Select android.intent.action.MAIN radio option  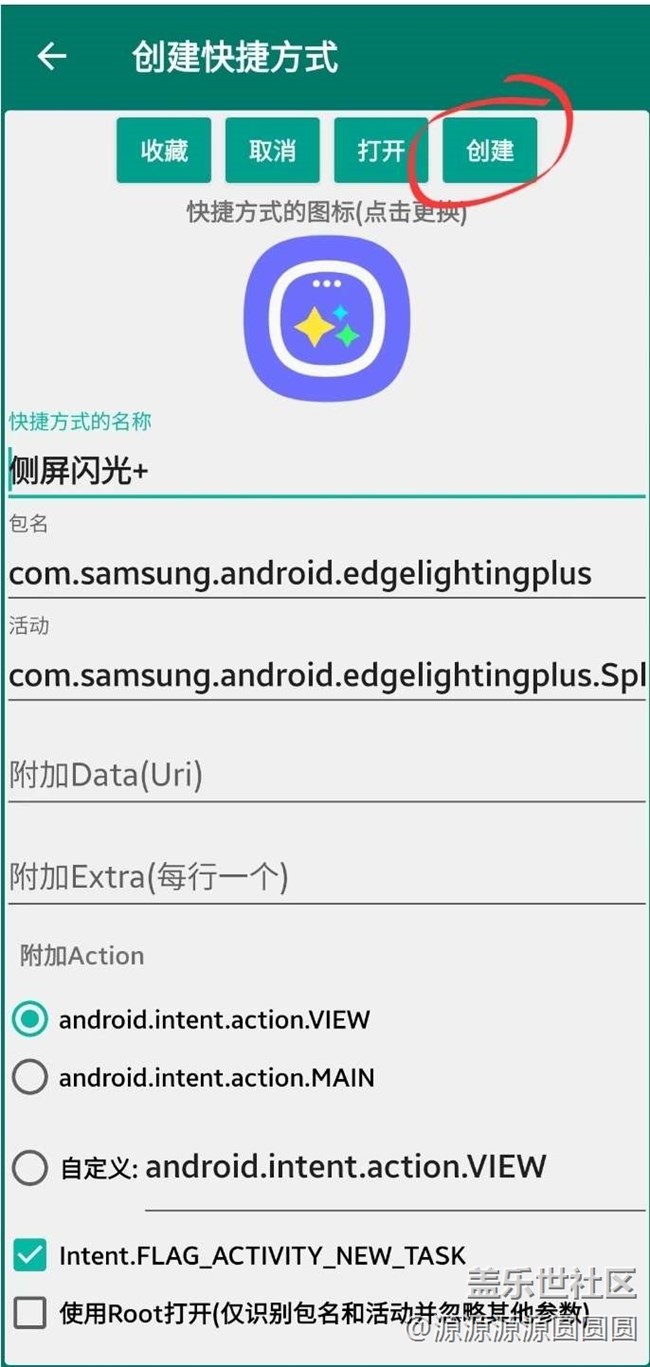(30, 1078)
